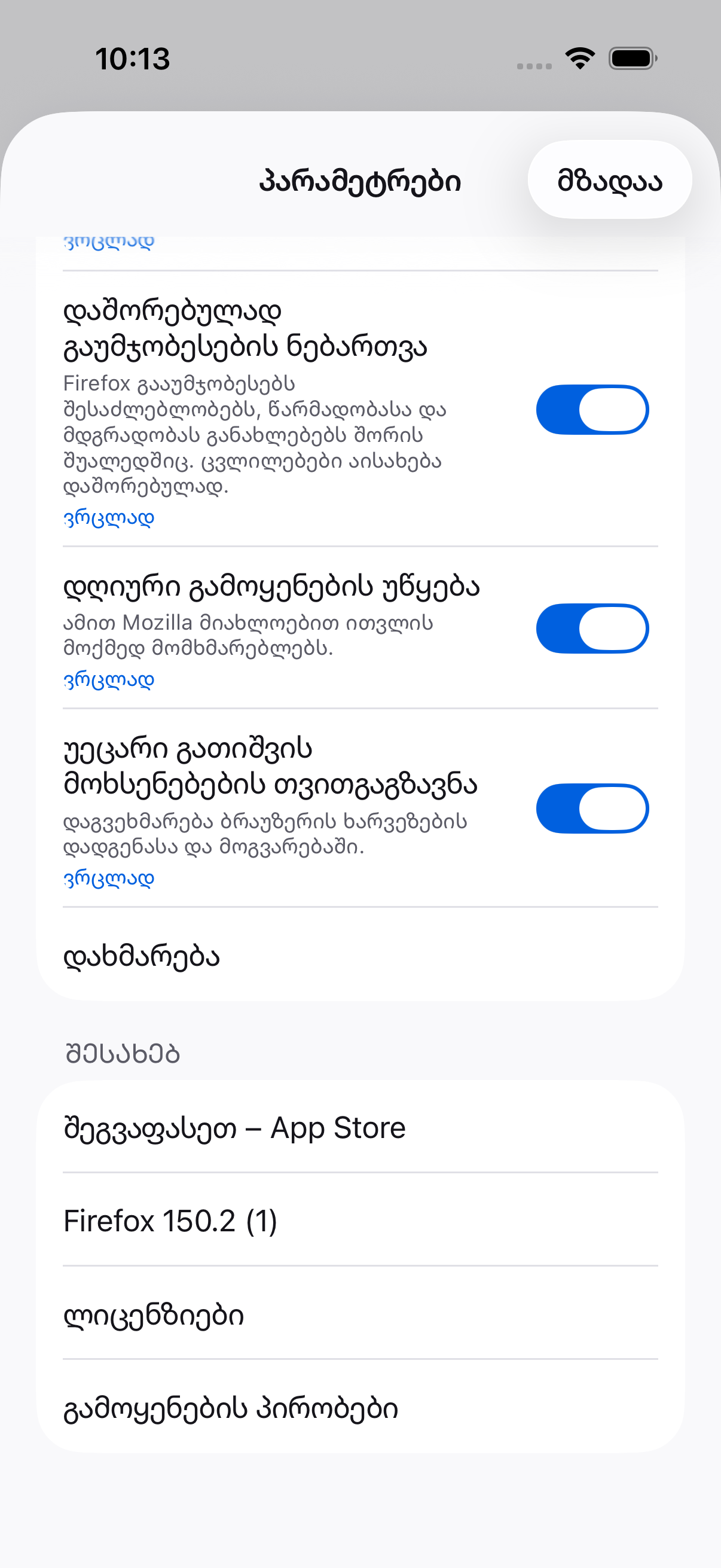
Task: Open გამოყენების პირობები terms row
Action: (x=360, y=1407)
